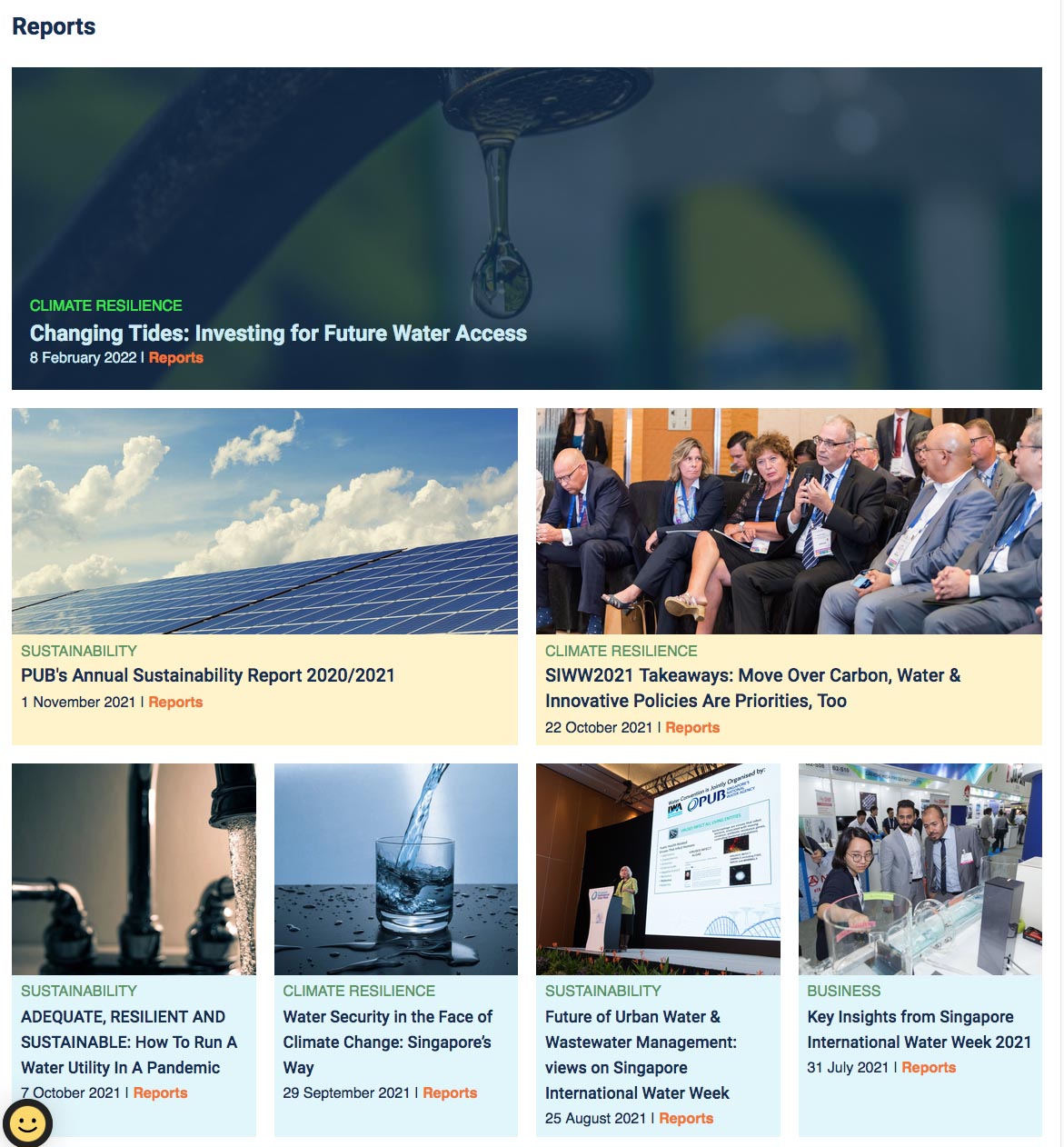The width and height of the screenshot is (1064, 1147).
Task: Open PUB's Annual Sustainability Report 2020/2021 card
Action: point(208,675)
